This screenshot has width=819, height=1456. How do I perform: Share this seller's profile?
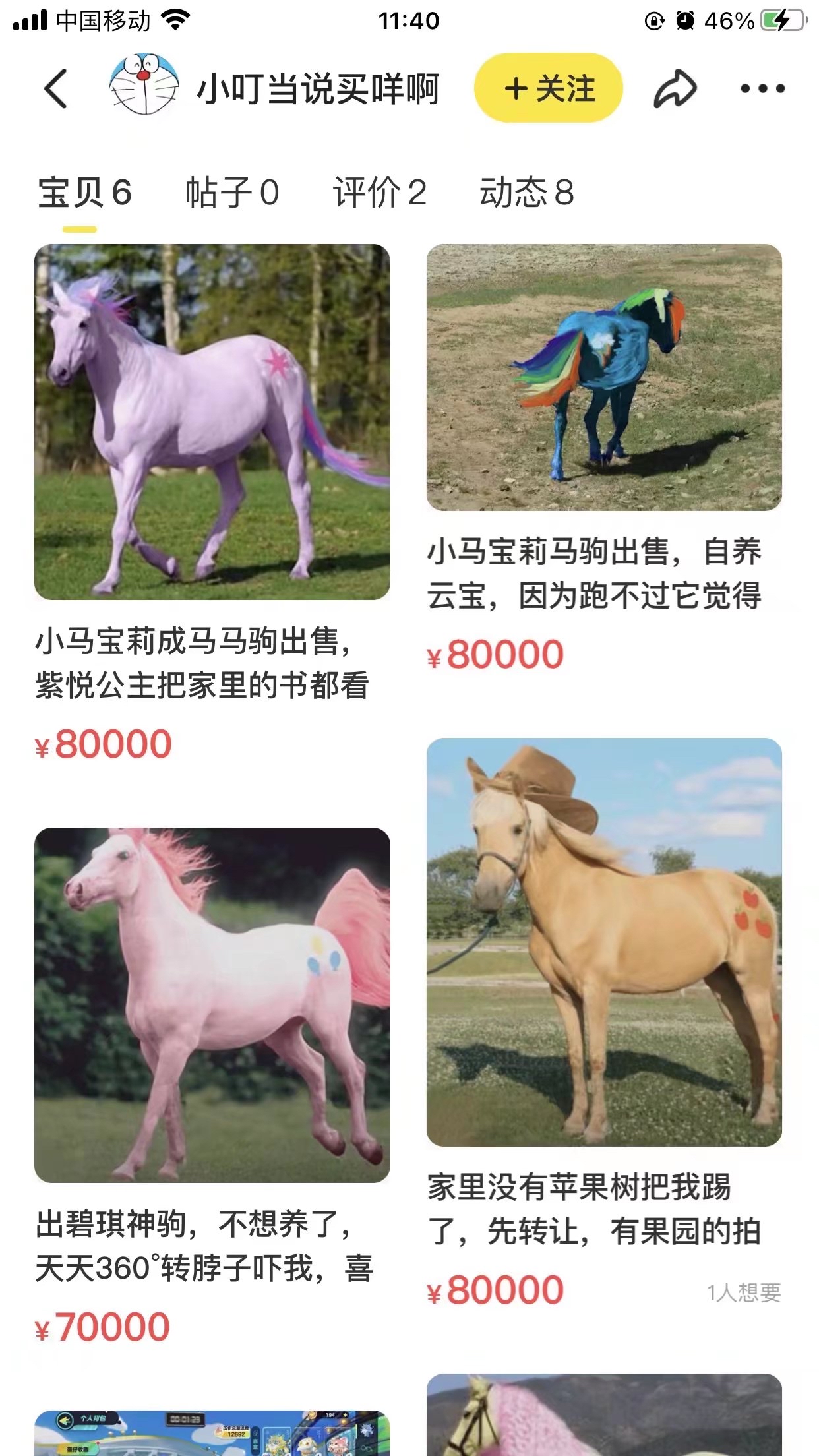(675, 88)
